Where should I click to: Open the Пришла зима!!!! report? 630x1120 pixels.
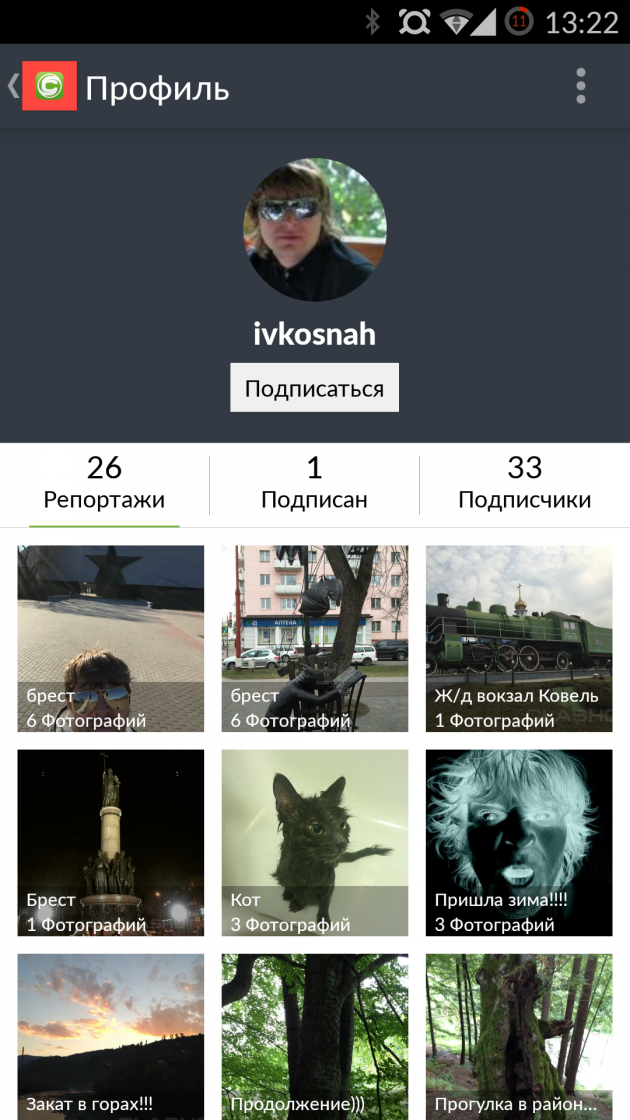tap(519, 842)
